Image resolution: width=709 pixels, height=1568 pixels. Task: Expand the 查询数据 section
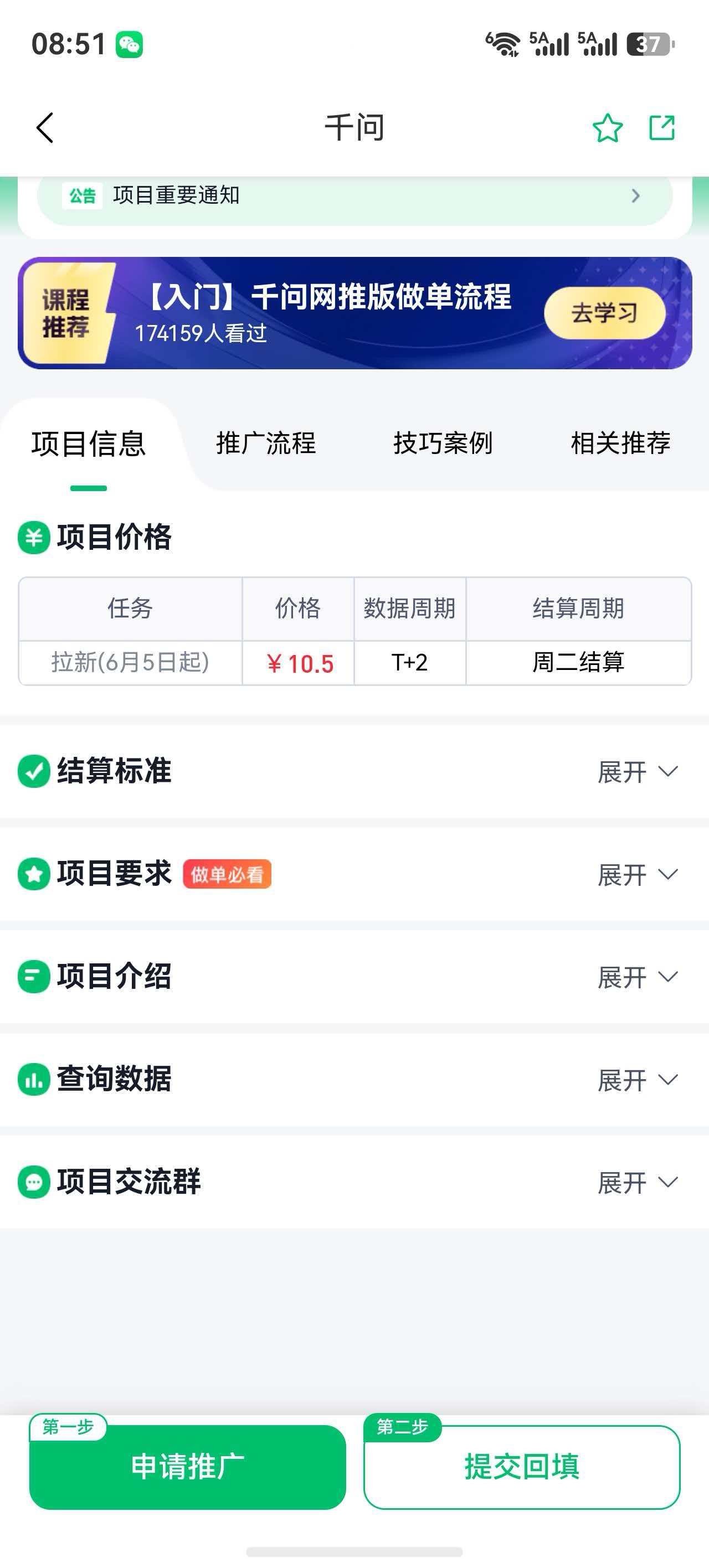click(x=637, y=1080)
